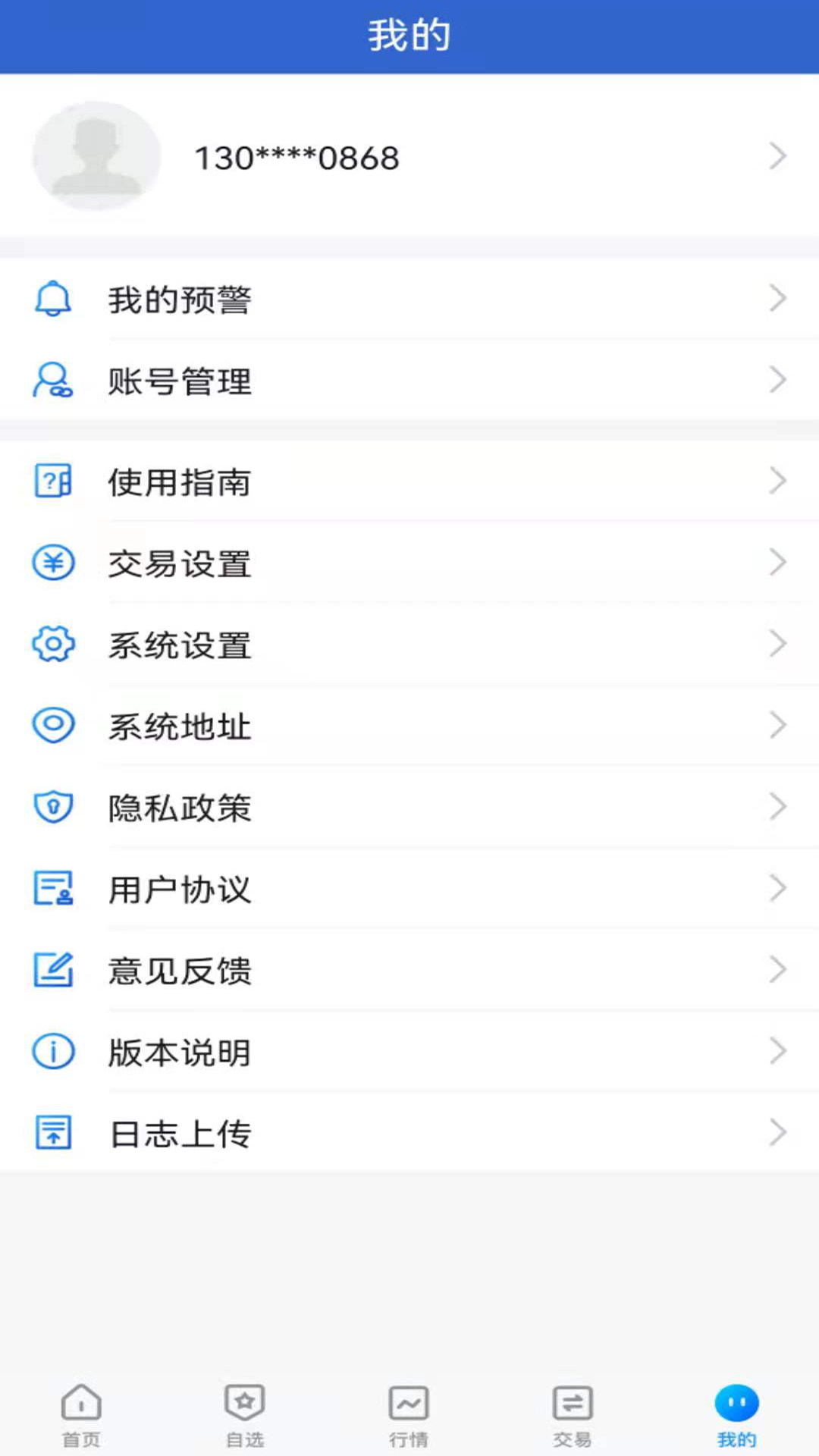Tap 日志上传 to upload logs
Viewport: 819px width, 1456px height.
[409, 1134]
